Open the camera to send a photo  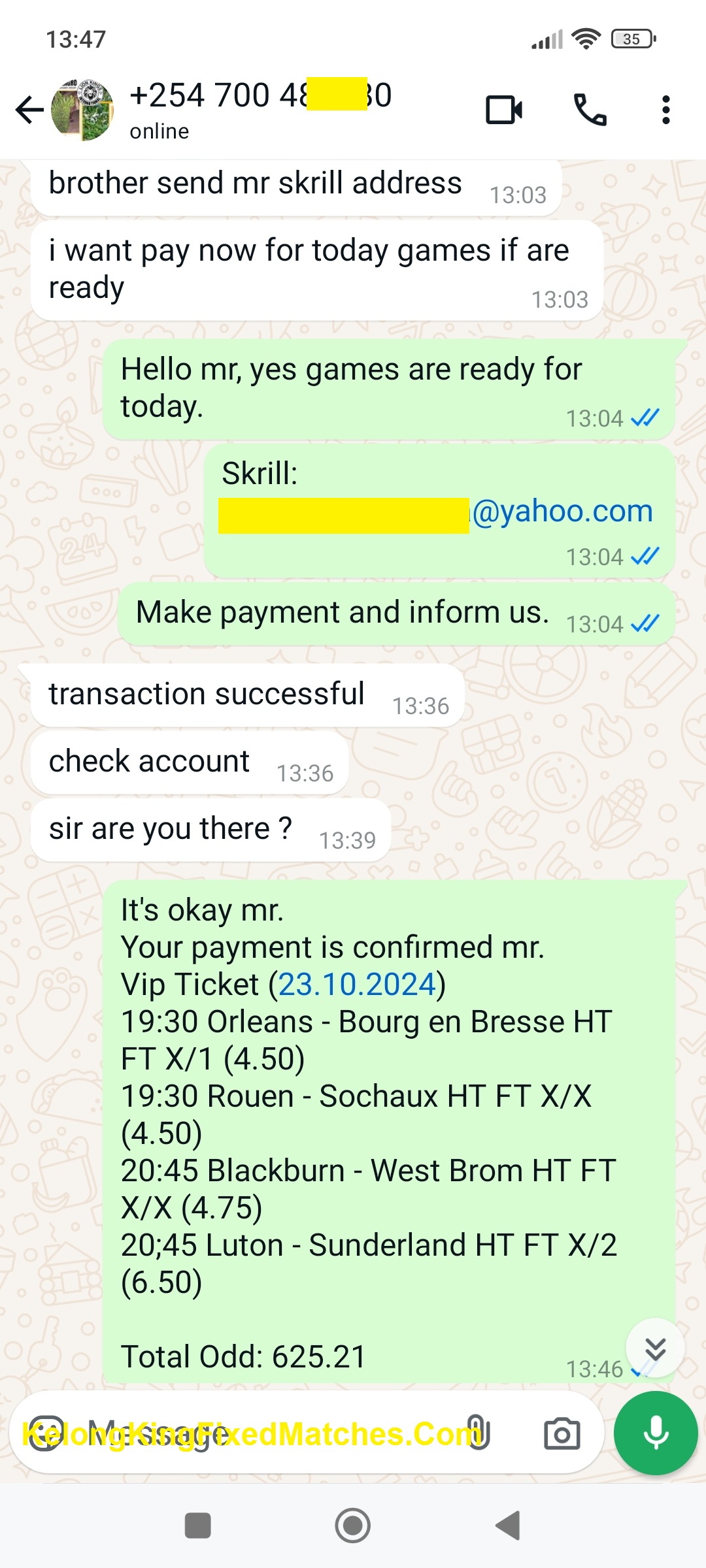pos(562,1434)
